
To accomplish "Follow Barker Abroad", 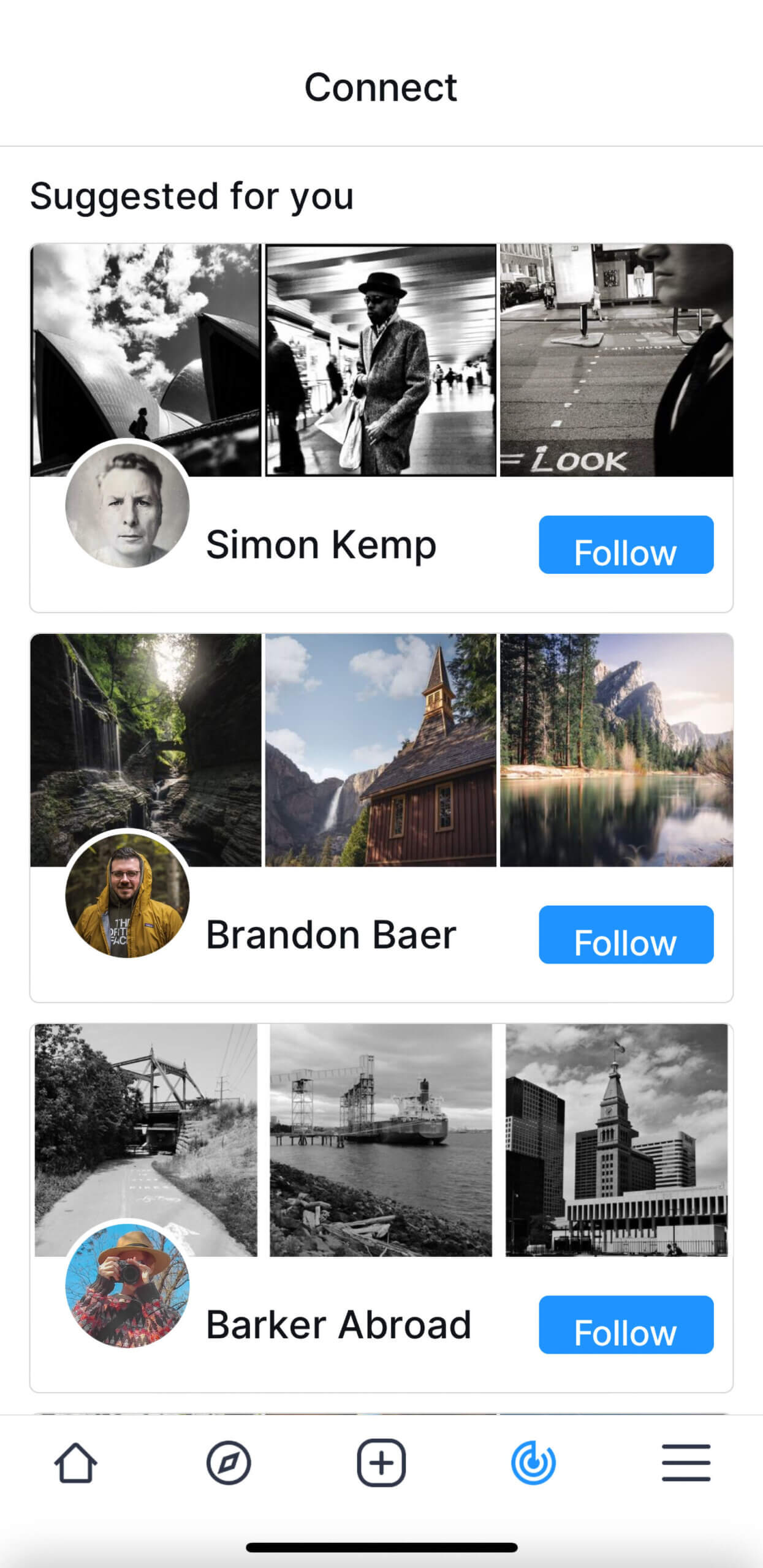I will click(x=626, y=1324).
